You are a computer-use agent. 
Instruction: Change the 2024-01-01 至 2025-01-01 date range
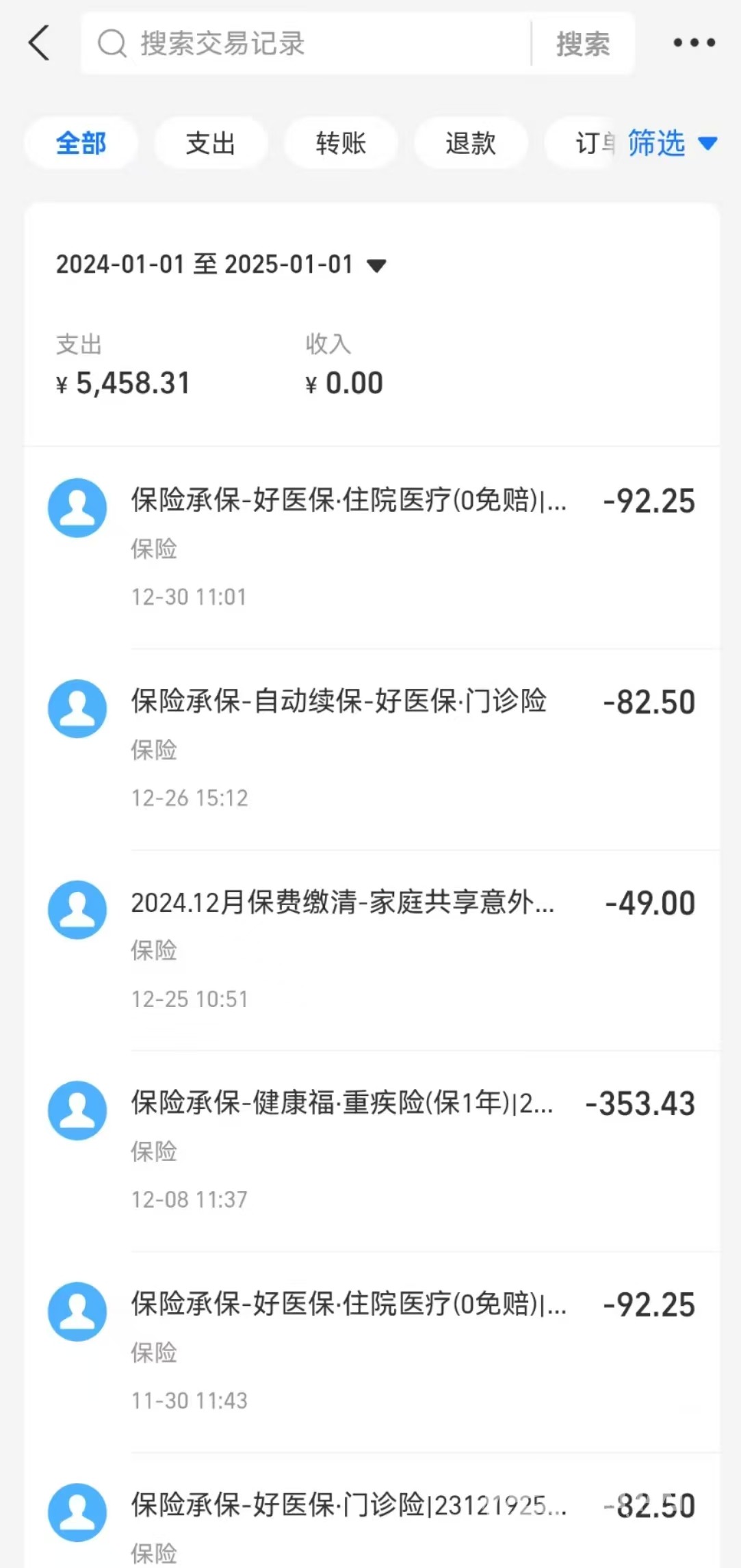point(220,265)
